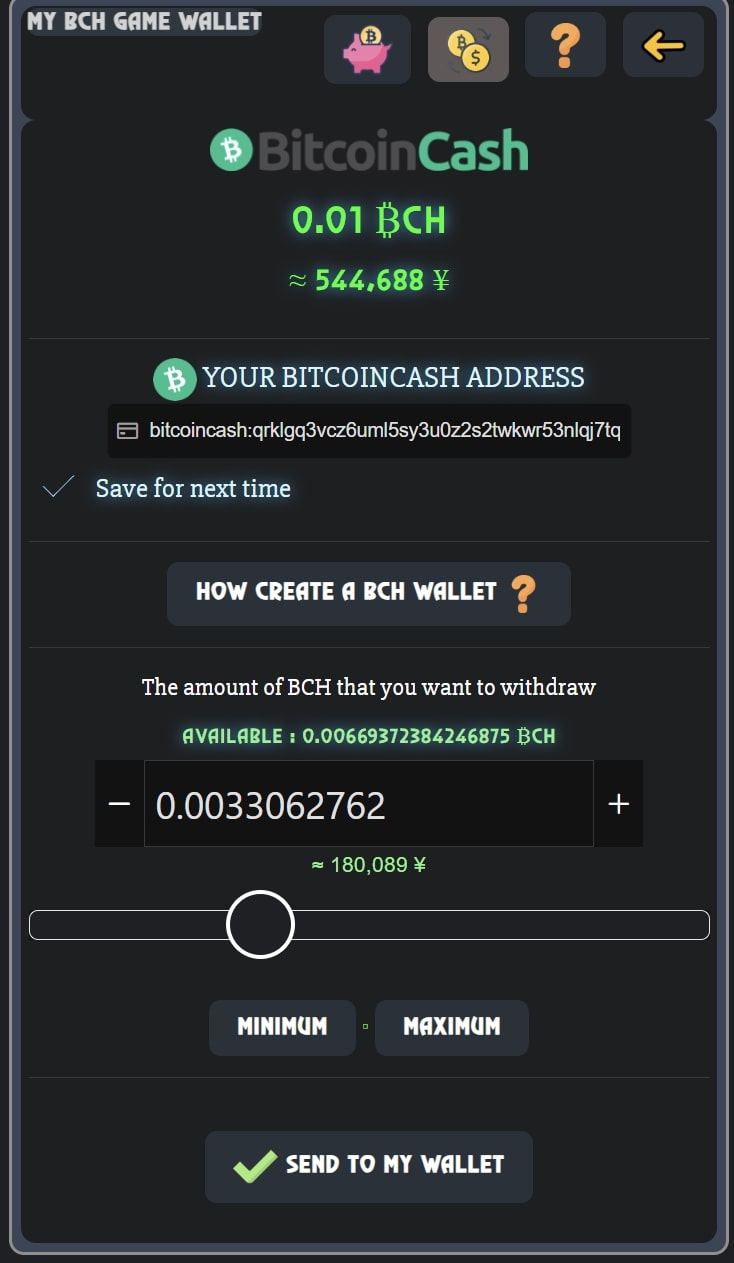Edit the BitcoinCash address field
The width and height of the screenshot is (734, 1263).
point(369,431)
